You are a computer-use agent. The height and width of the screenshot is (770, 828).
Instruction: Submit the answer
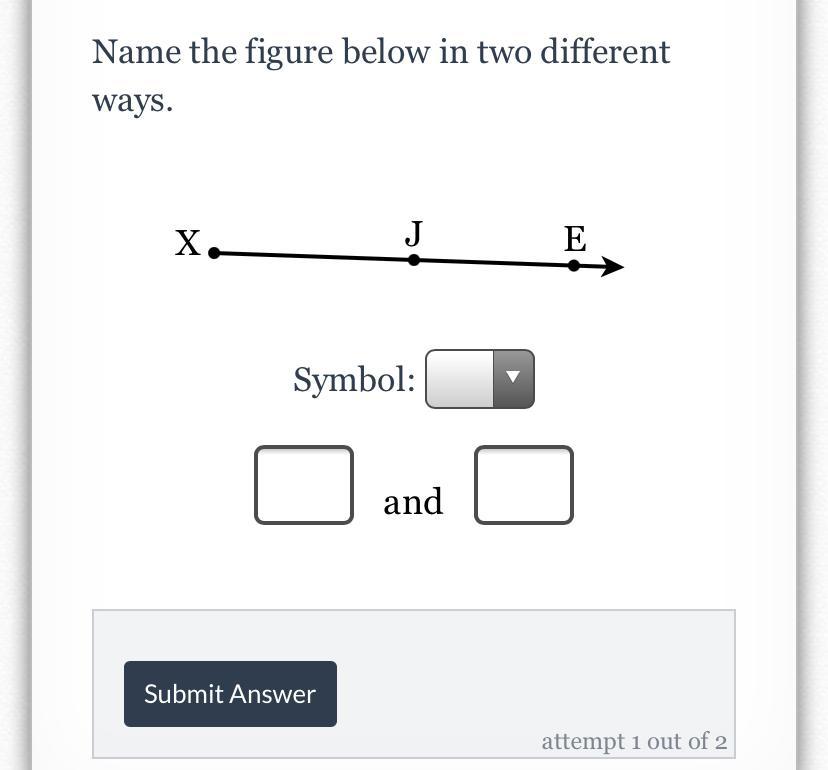tap(230, 694)
